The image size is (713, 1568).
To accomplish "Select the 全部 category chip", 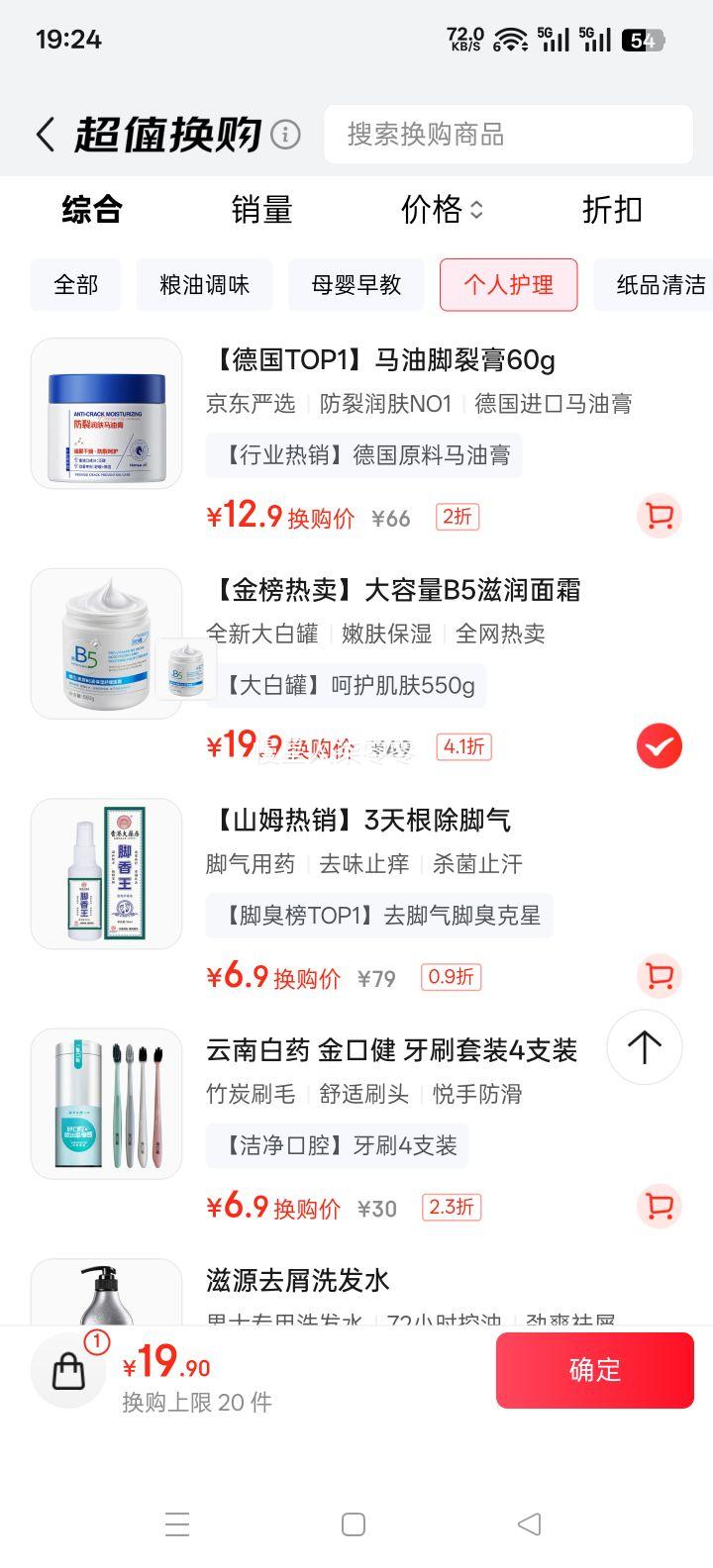I will (x=76, y=285).
